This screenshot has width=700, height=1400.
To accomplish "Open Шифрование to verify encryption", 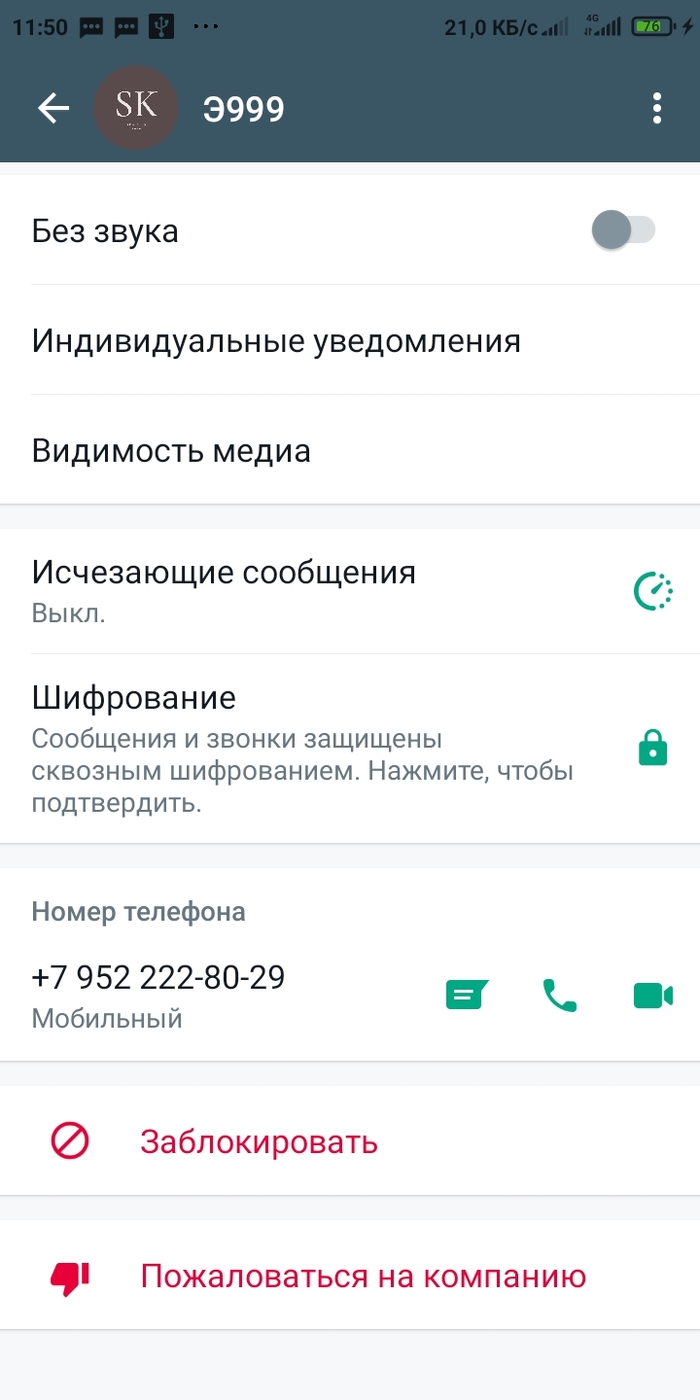I will coord(300,748).
